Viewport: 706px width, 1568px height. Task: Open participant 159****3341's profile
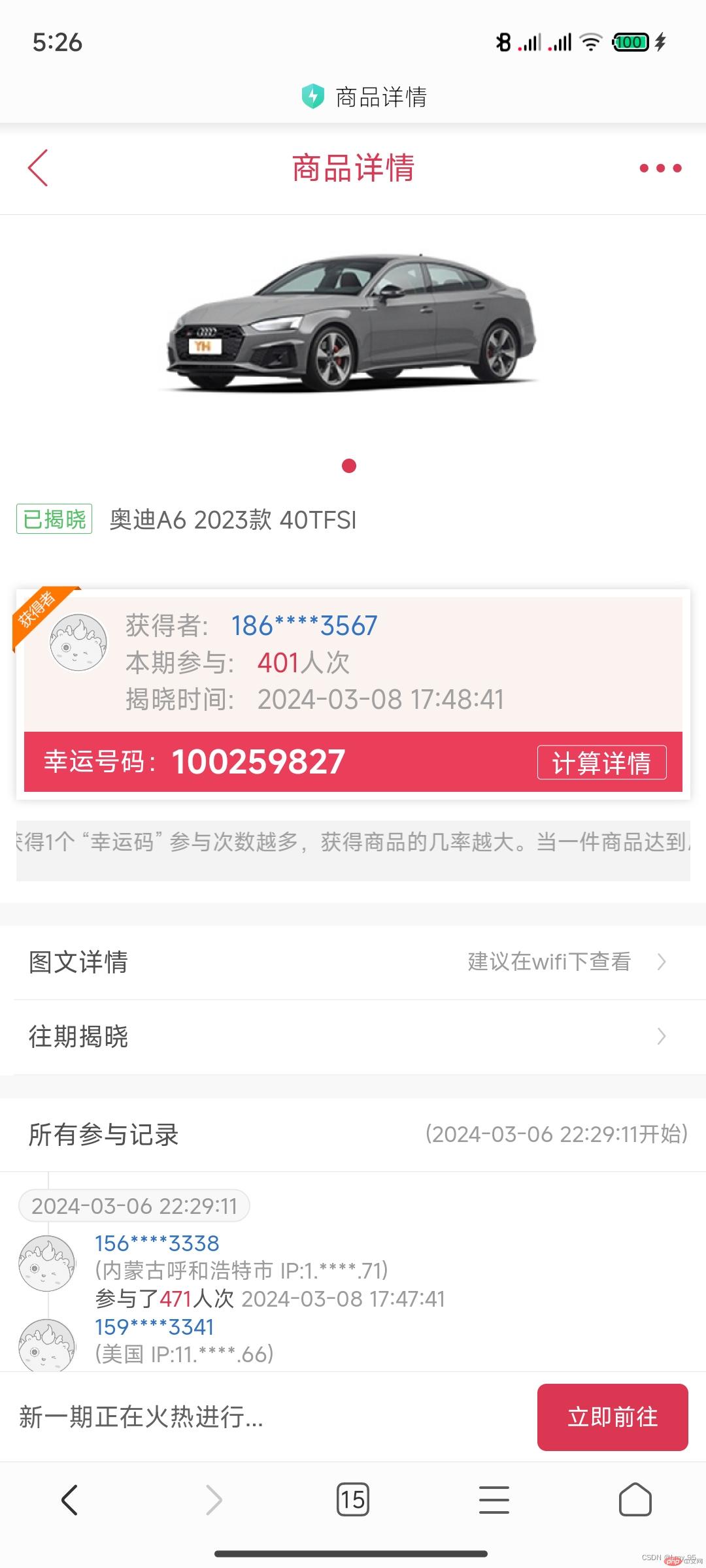154,1327
